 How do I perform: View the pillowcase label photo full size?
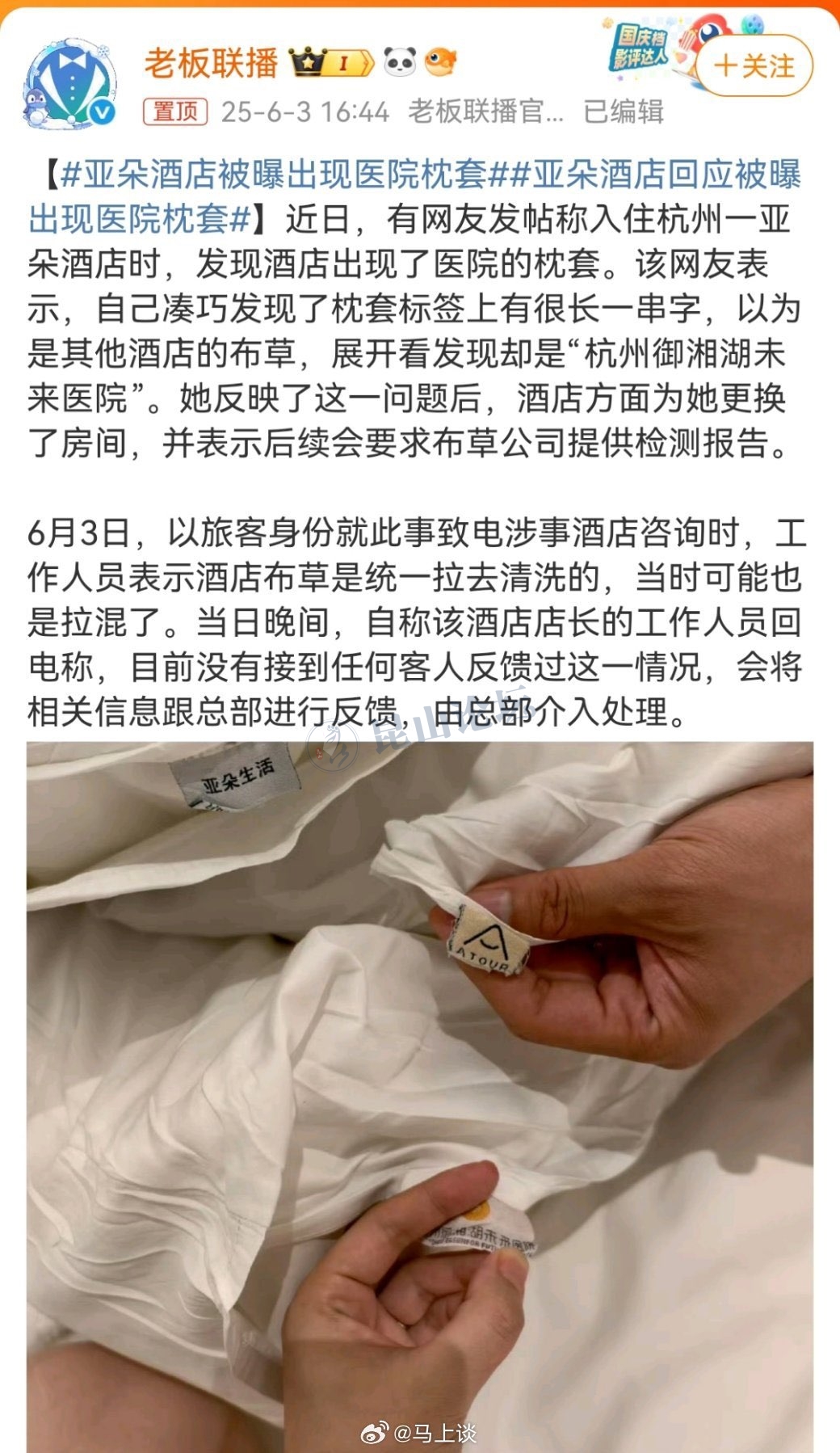420,1091
